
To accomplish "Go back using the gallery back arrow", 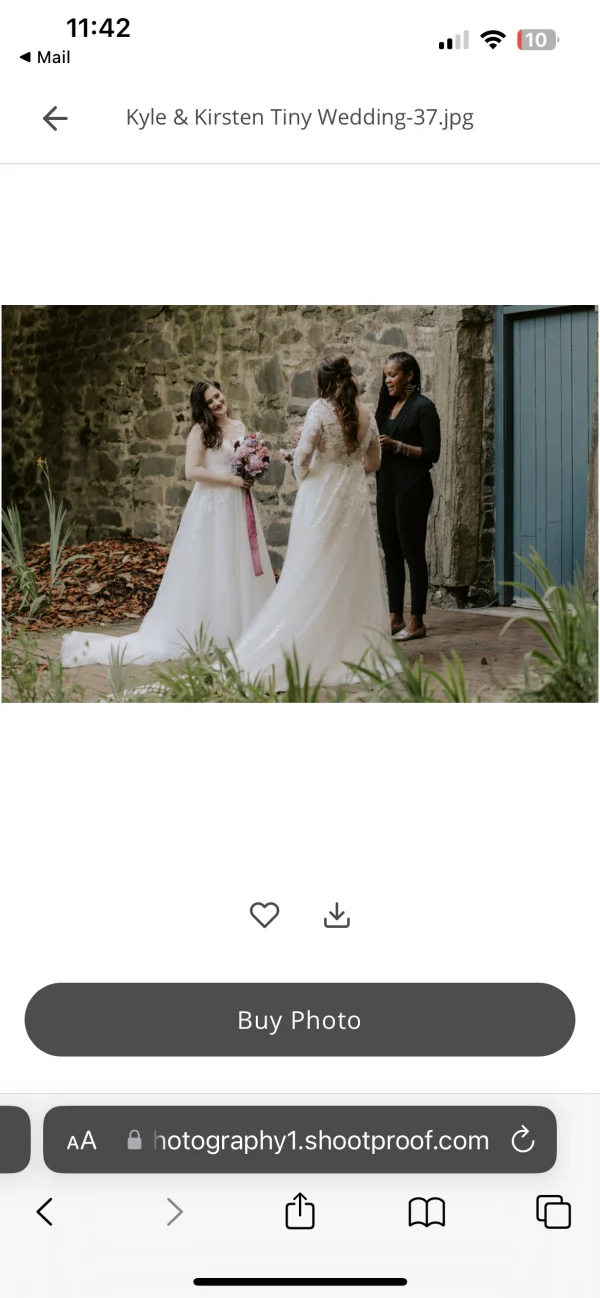I will tap(55, 118).
